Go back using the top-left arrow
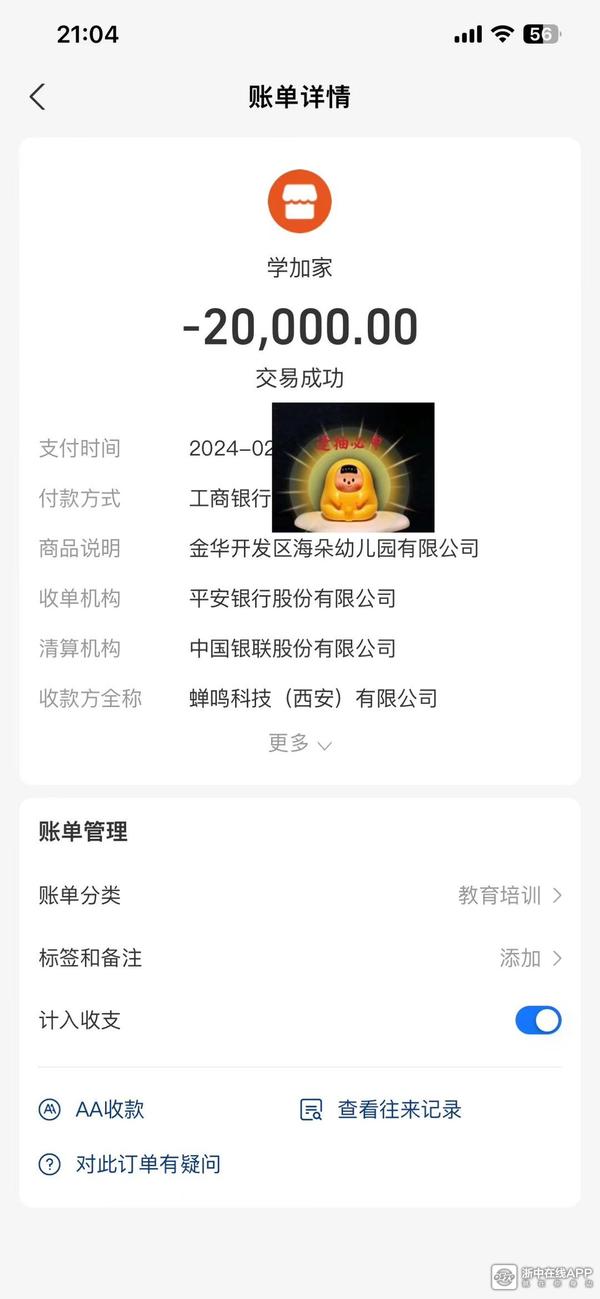Screen dimensions: 600x1299 37,97
